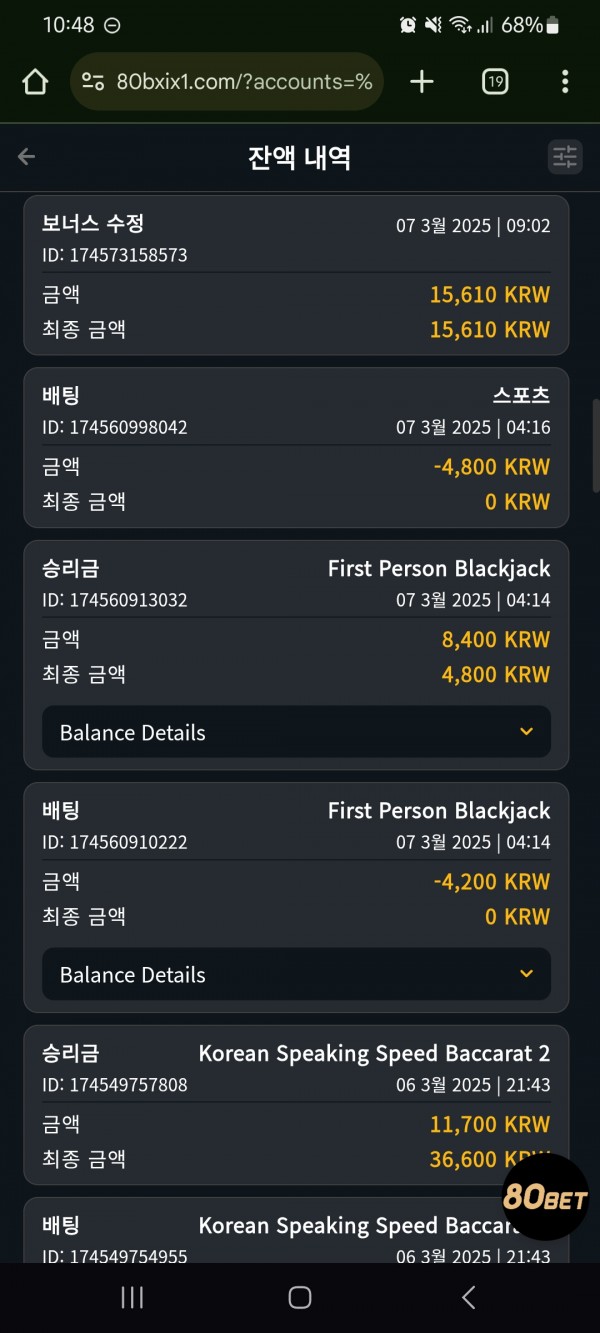Tap the floating 80BET badge
This screenshot has height=1333, width=600.
545,1197
